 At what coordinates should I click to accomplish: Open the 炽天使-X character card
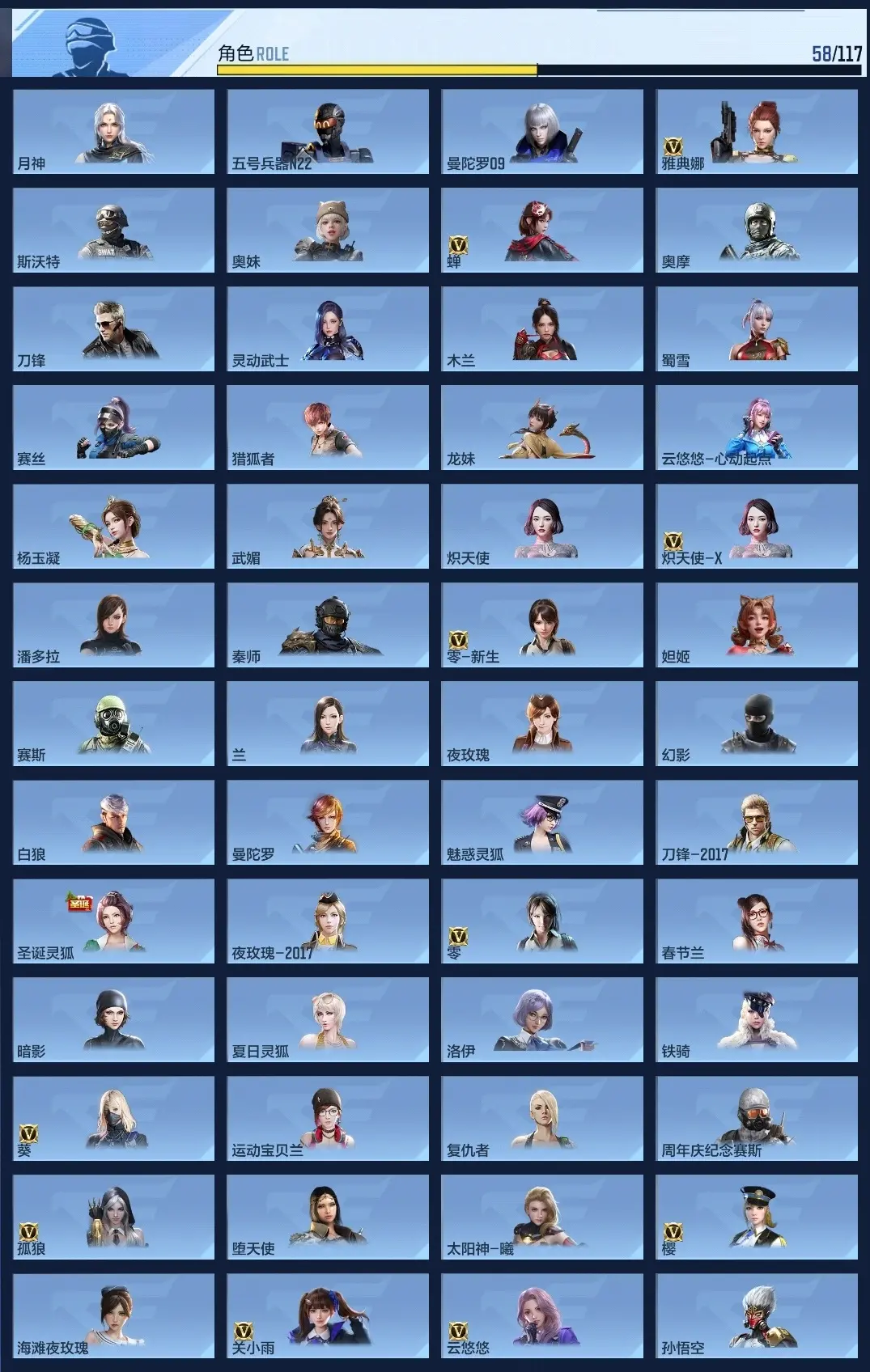[756, 526]
